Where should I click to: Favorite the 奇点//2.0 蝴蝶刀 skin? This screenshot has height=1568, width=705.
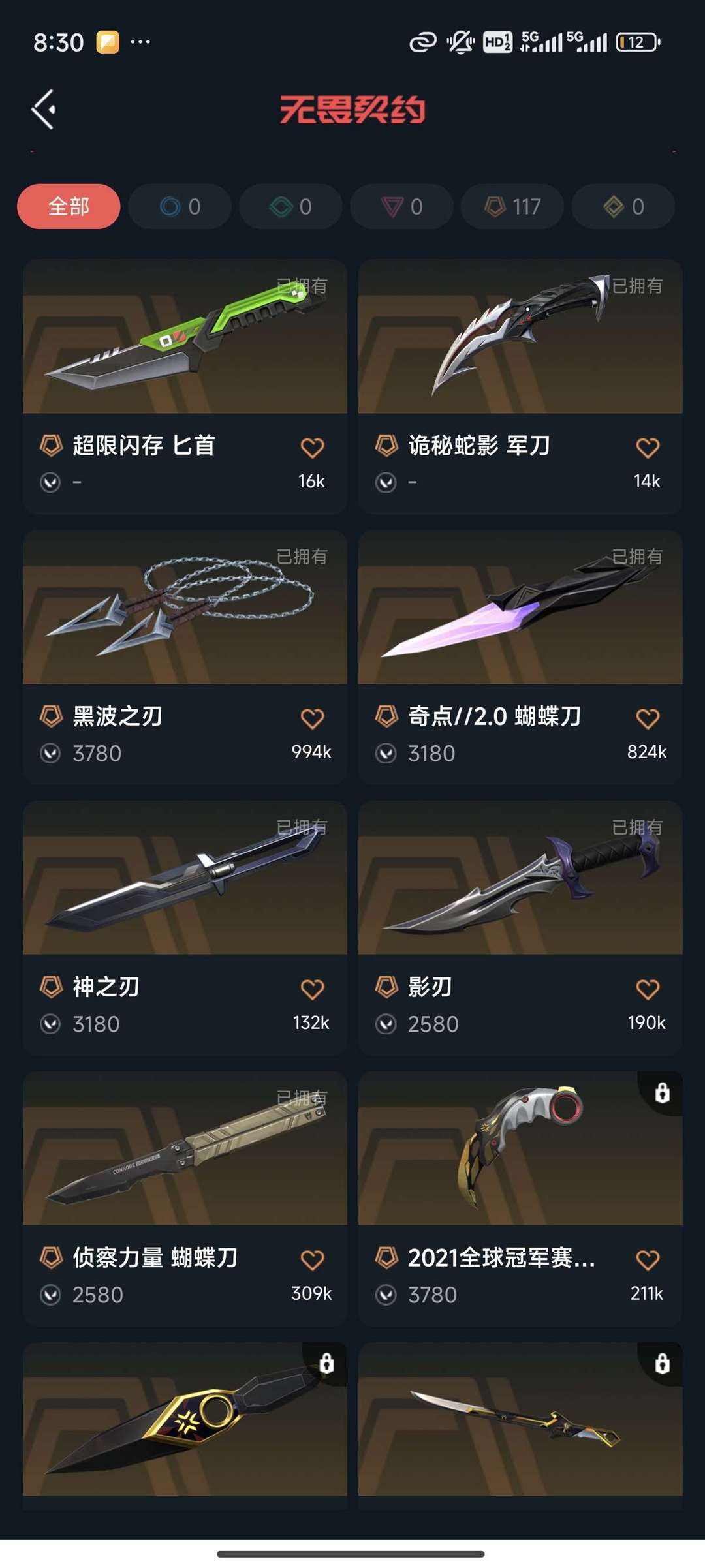[x=648, y=718]
